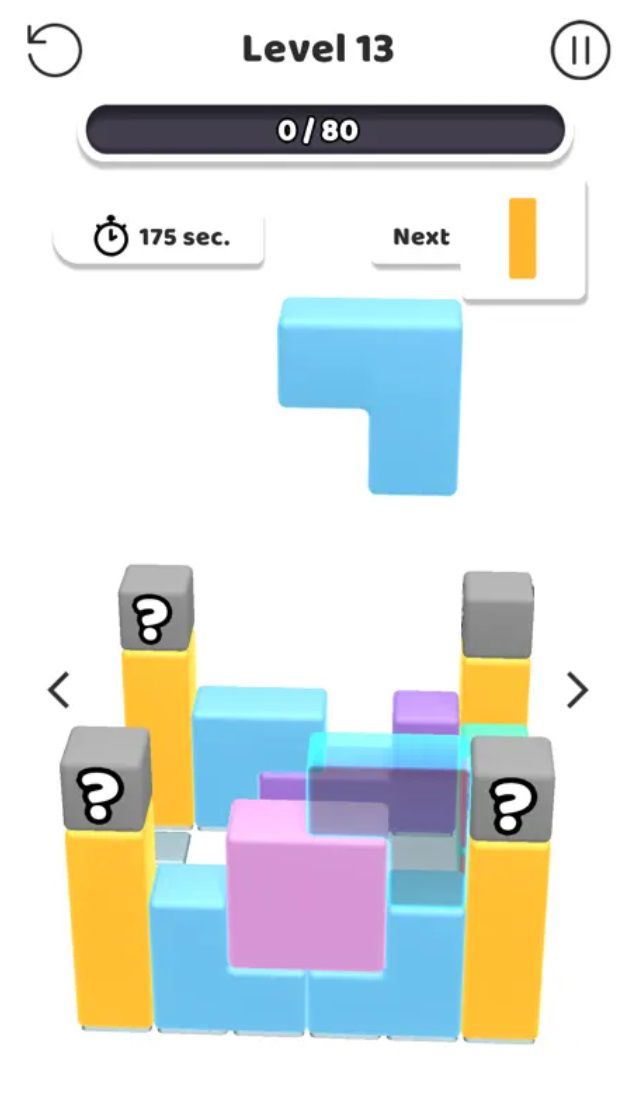The height and width of the screenshot is (1120, 634).
Task: Pause the game
Action: pyautogui.click(x=580, y=50)
